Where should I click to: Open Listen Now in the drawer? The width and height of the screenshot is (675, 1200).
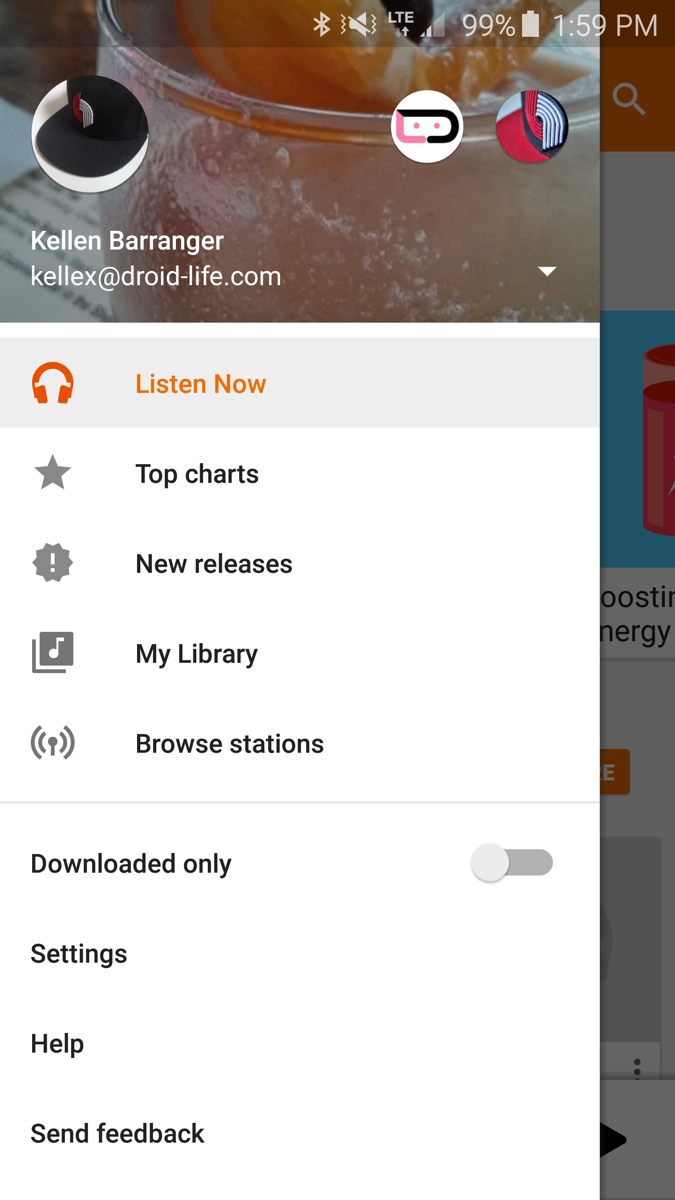pos(200,384)
